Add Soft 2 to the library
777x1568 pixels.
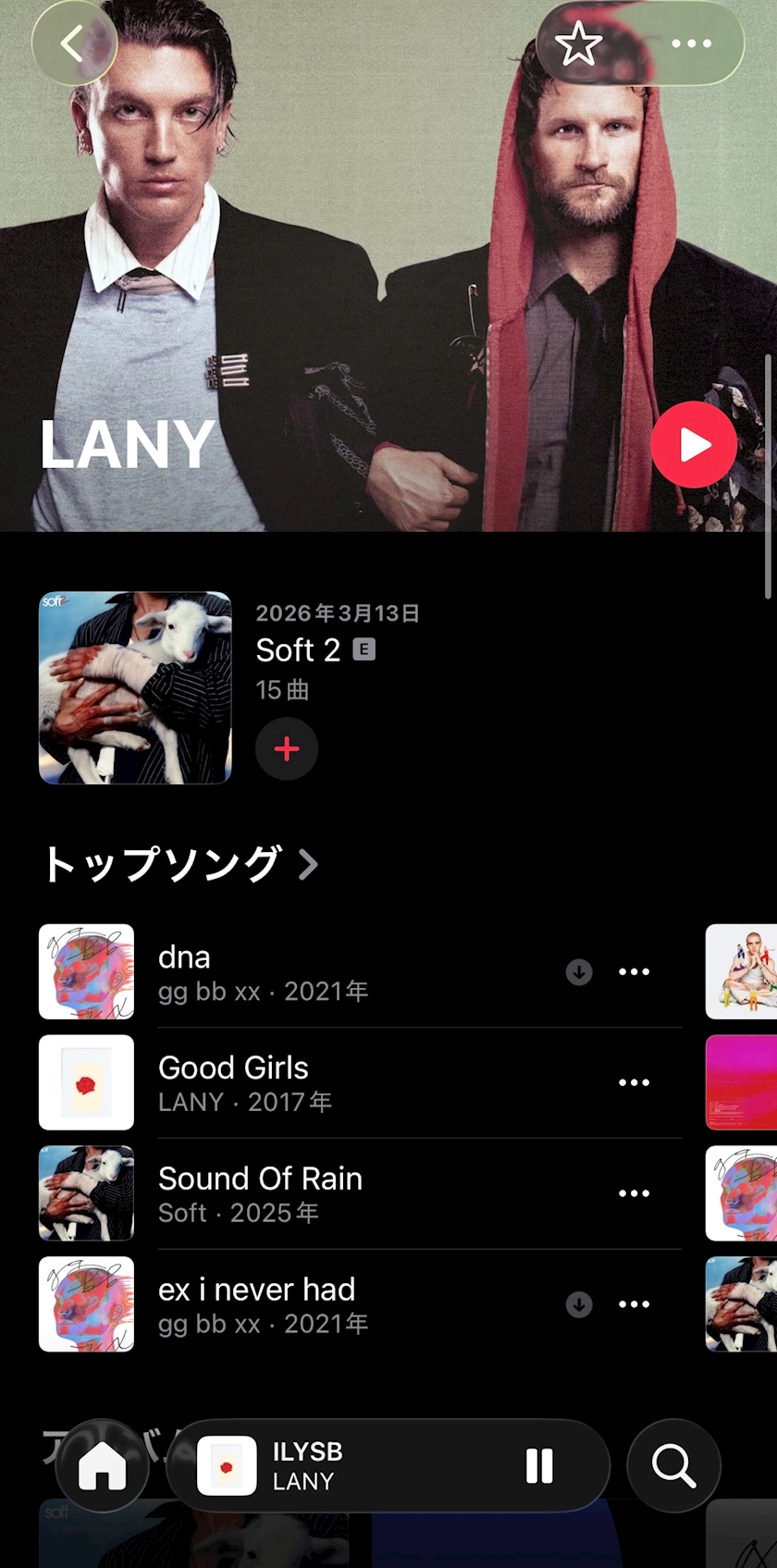[x=287, y=748]
